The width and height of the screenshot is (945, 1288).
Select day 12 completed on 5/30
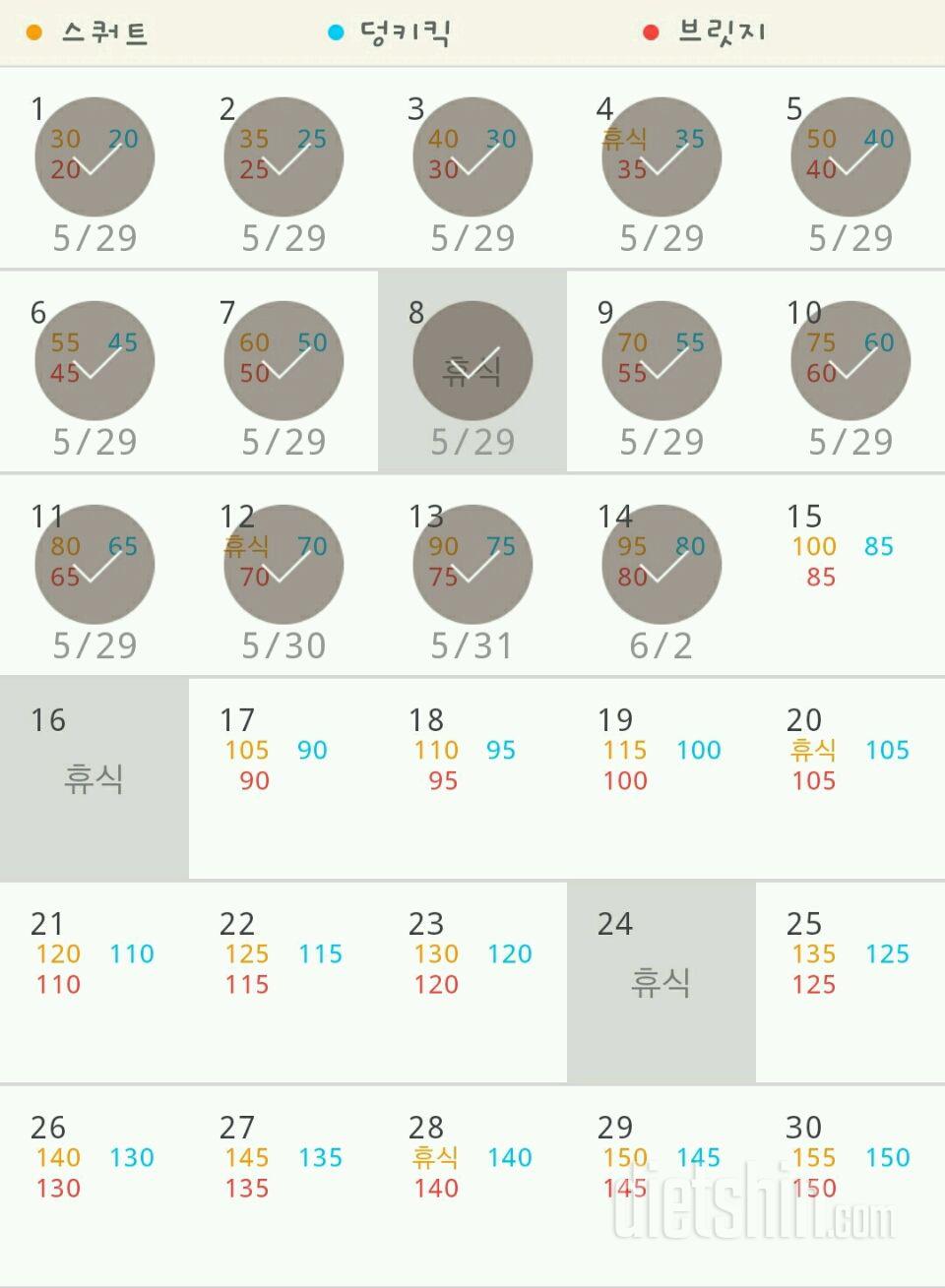[x=283, y=576]
